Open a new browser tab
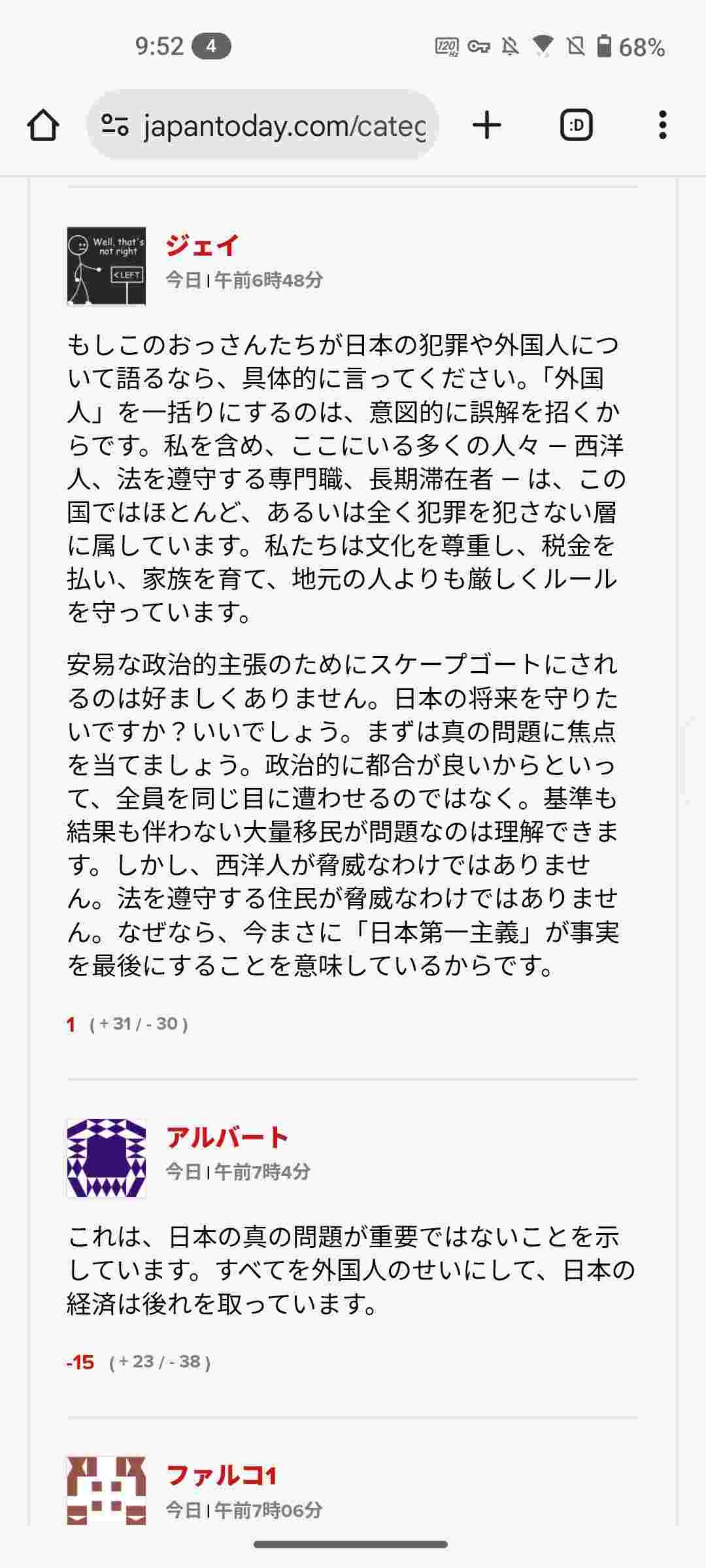The image size is (706, 1568). click(487, 125)
